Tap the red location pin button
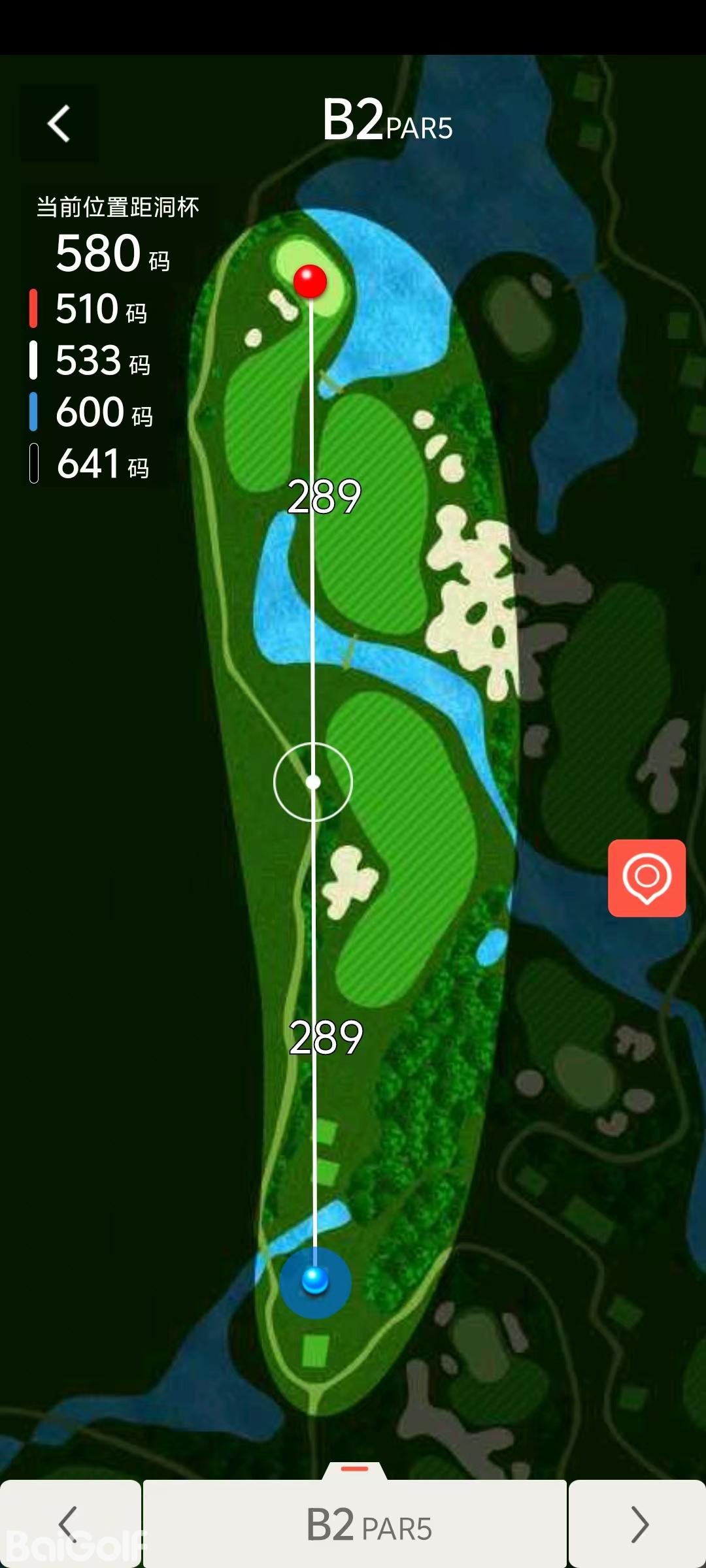This screenshot has height=1568, width=706. pyautogui.click(x=647, y=877)
